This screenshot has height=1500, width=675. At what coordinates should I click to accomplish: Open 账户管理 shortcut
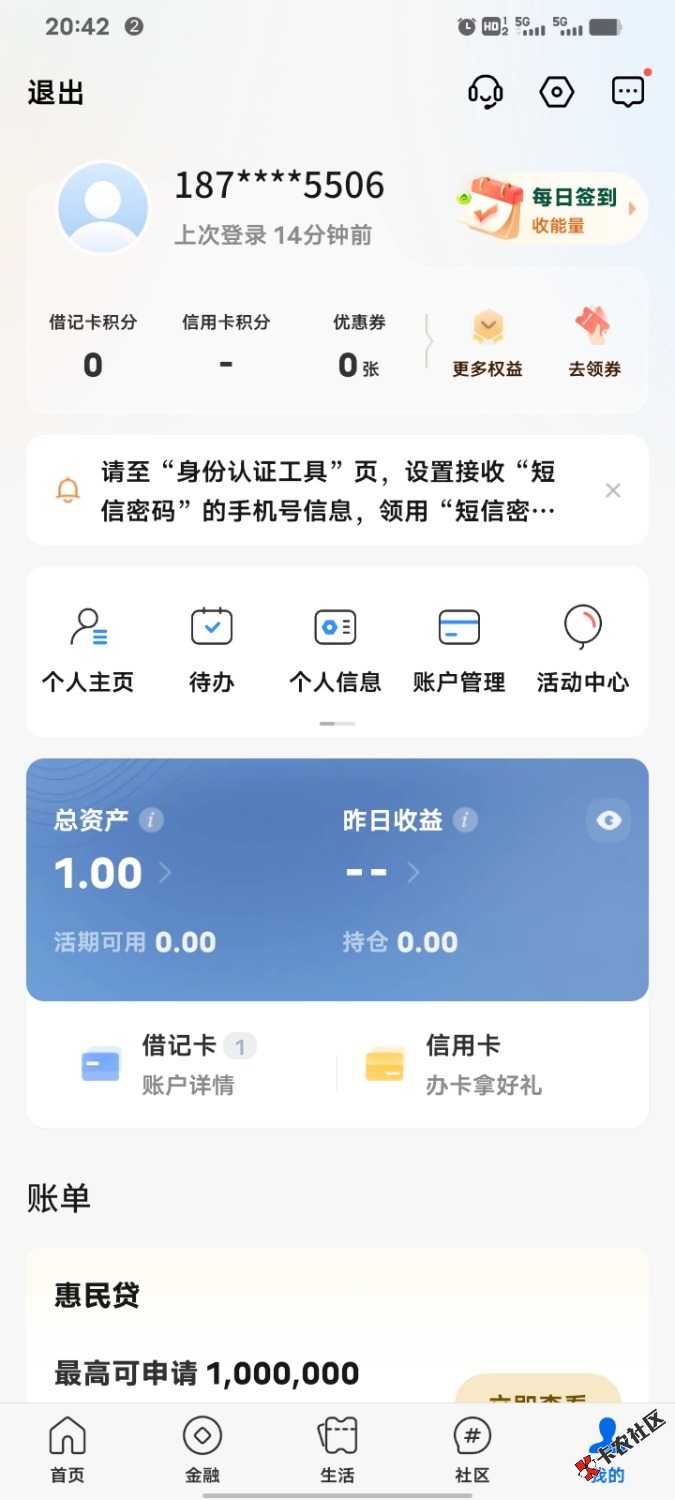[x=459, y=650]
